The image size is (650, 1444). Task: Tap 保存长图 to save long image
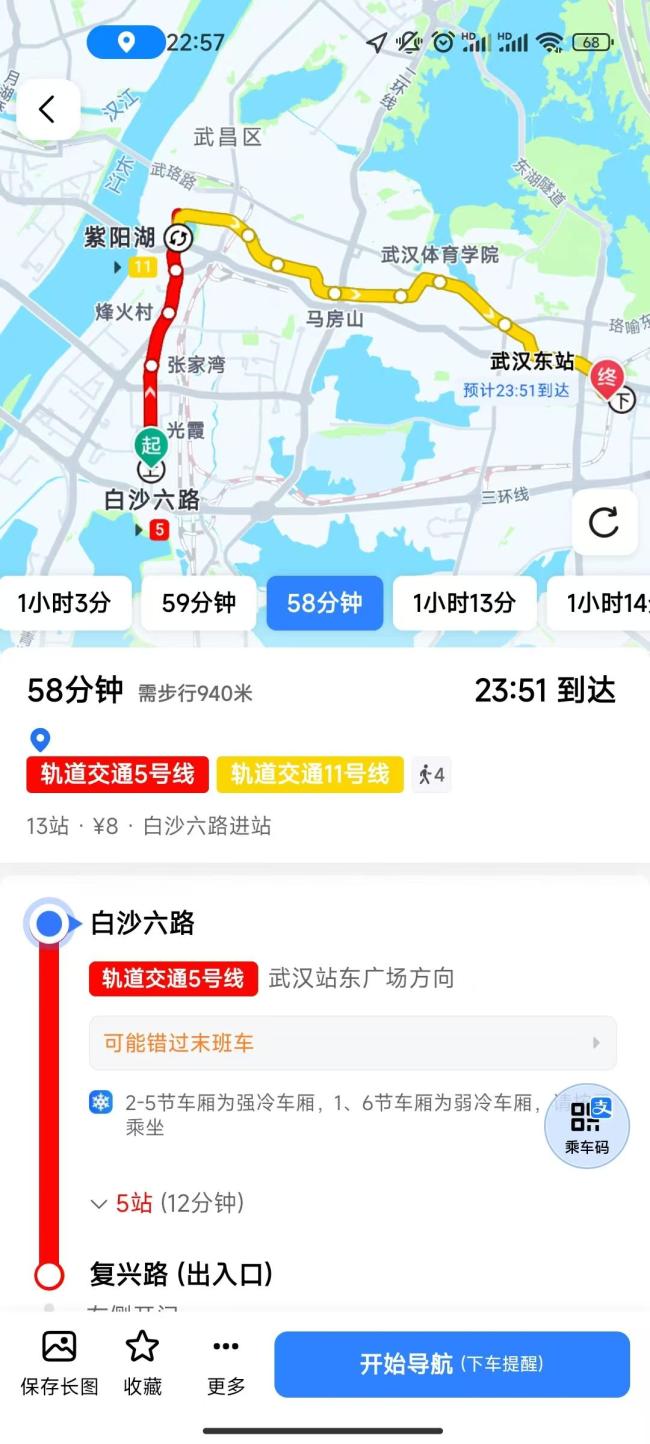[60, 1364]
